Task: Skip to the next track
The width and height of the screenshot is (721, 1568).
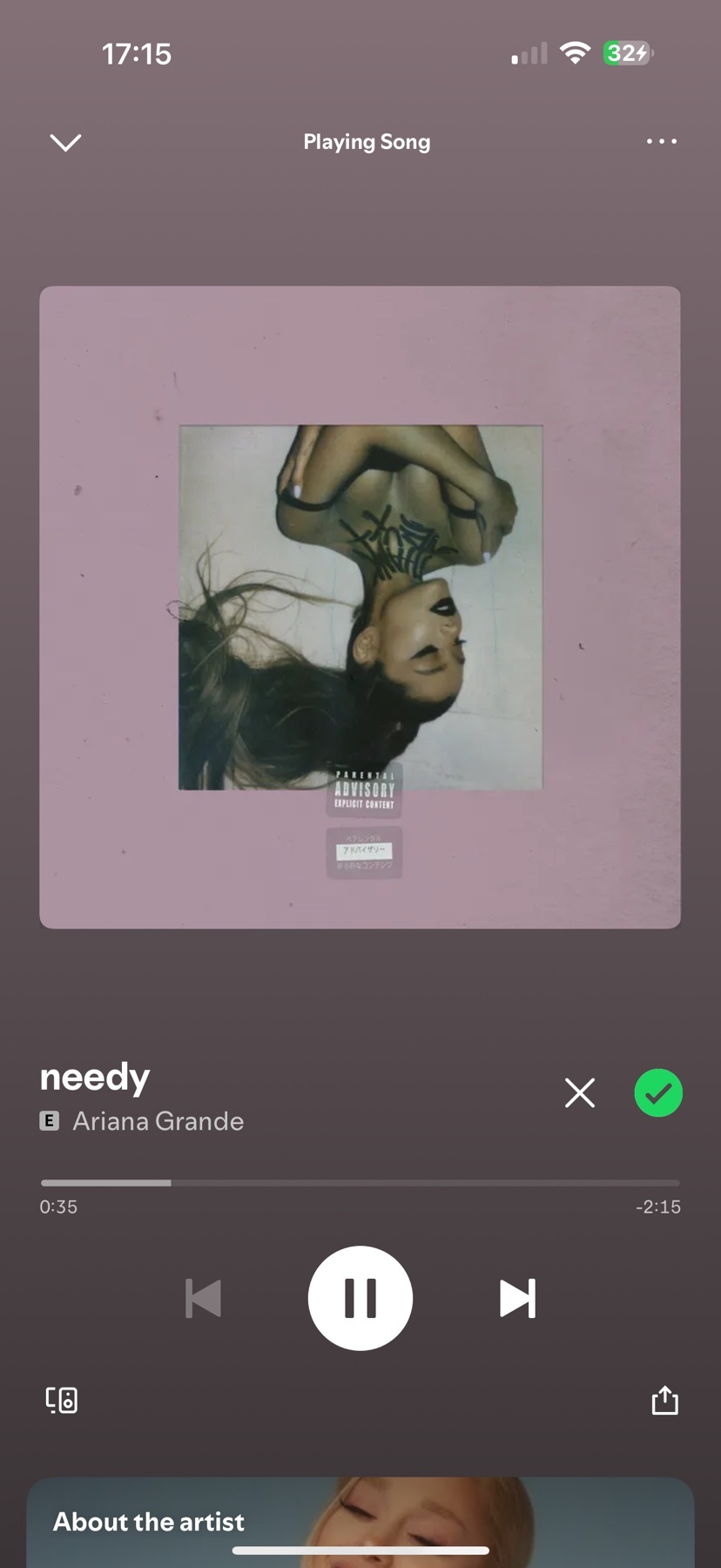Action: tap(516, 1298)
